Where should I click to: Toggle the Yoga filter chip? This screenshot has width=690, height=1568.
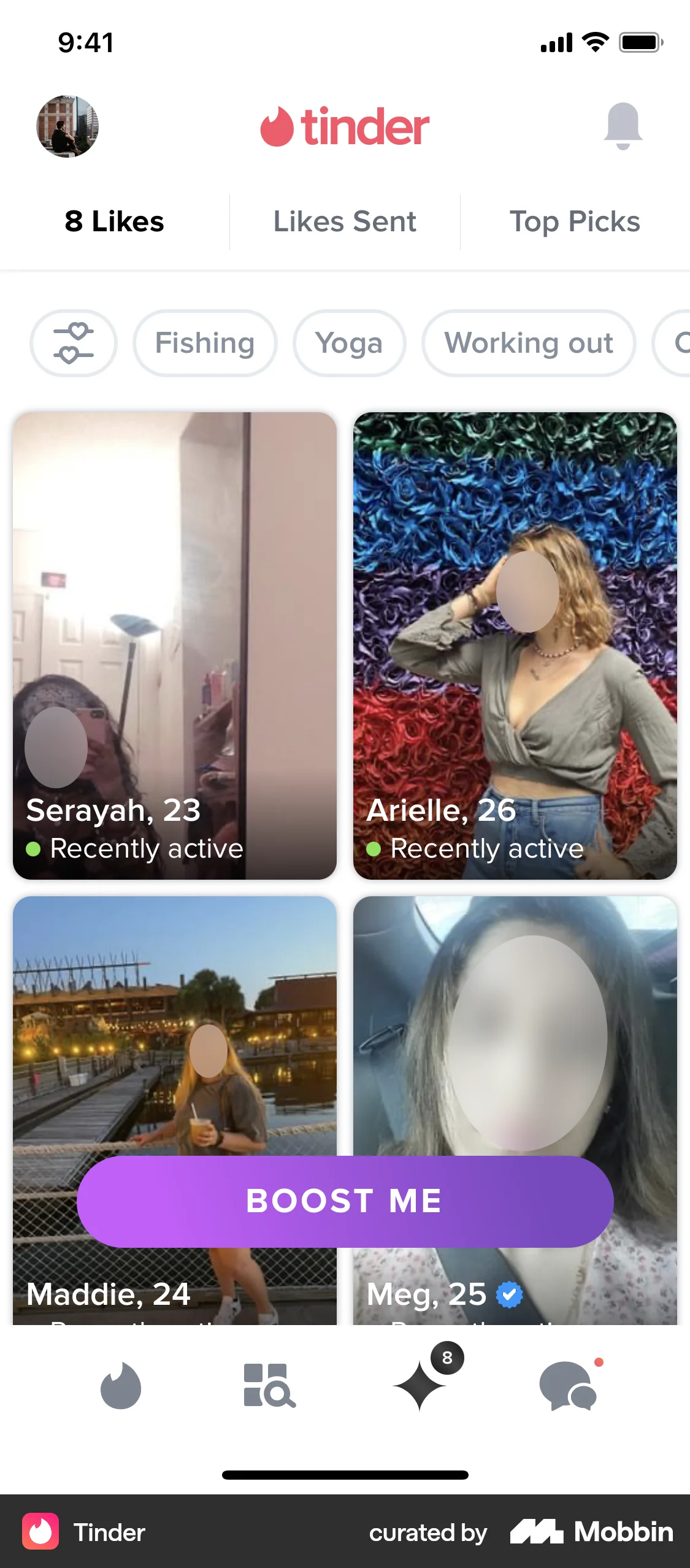pos(349,344)
